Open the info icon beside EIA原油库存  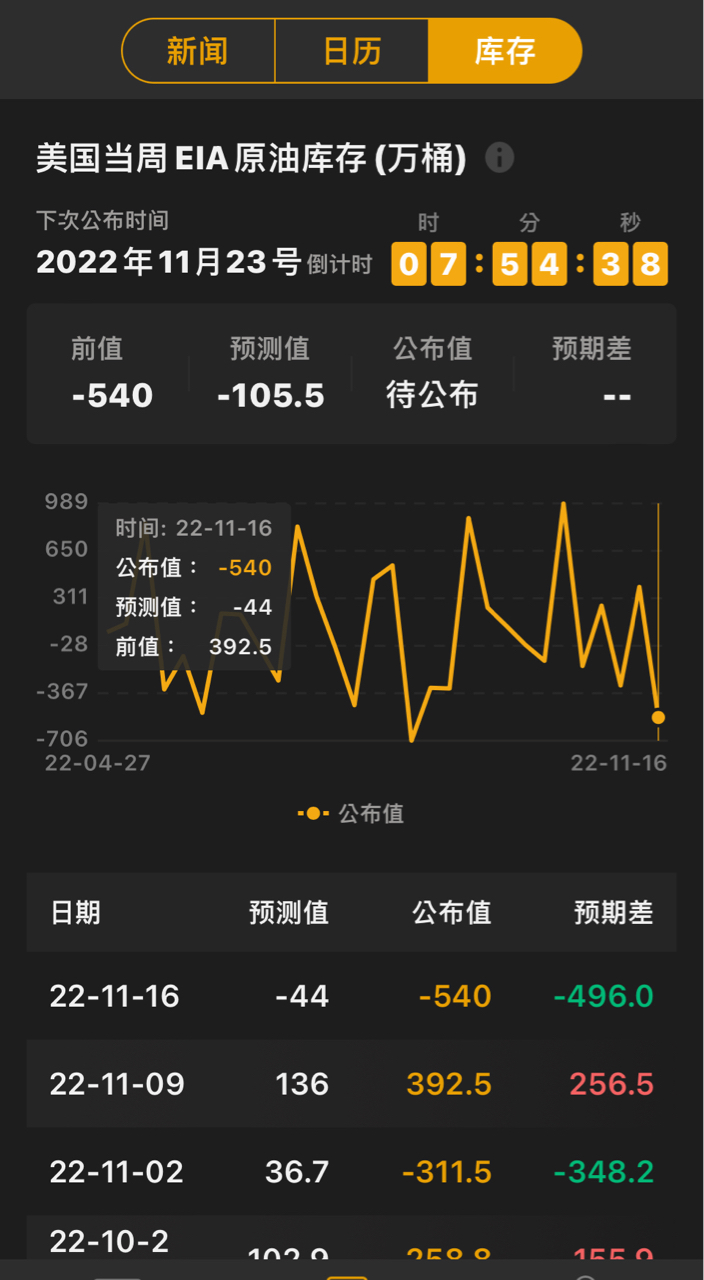500,158
